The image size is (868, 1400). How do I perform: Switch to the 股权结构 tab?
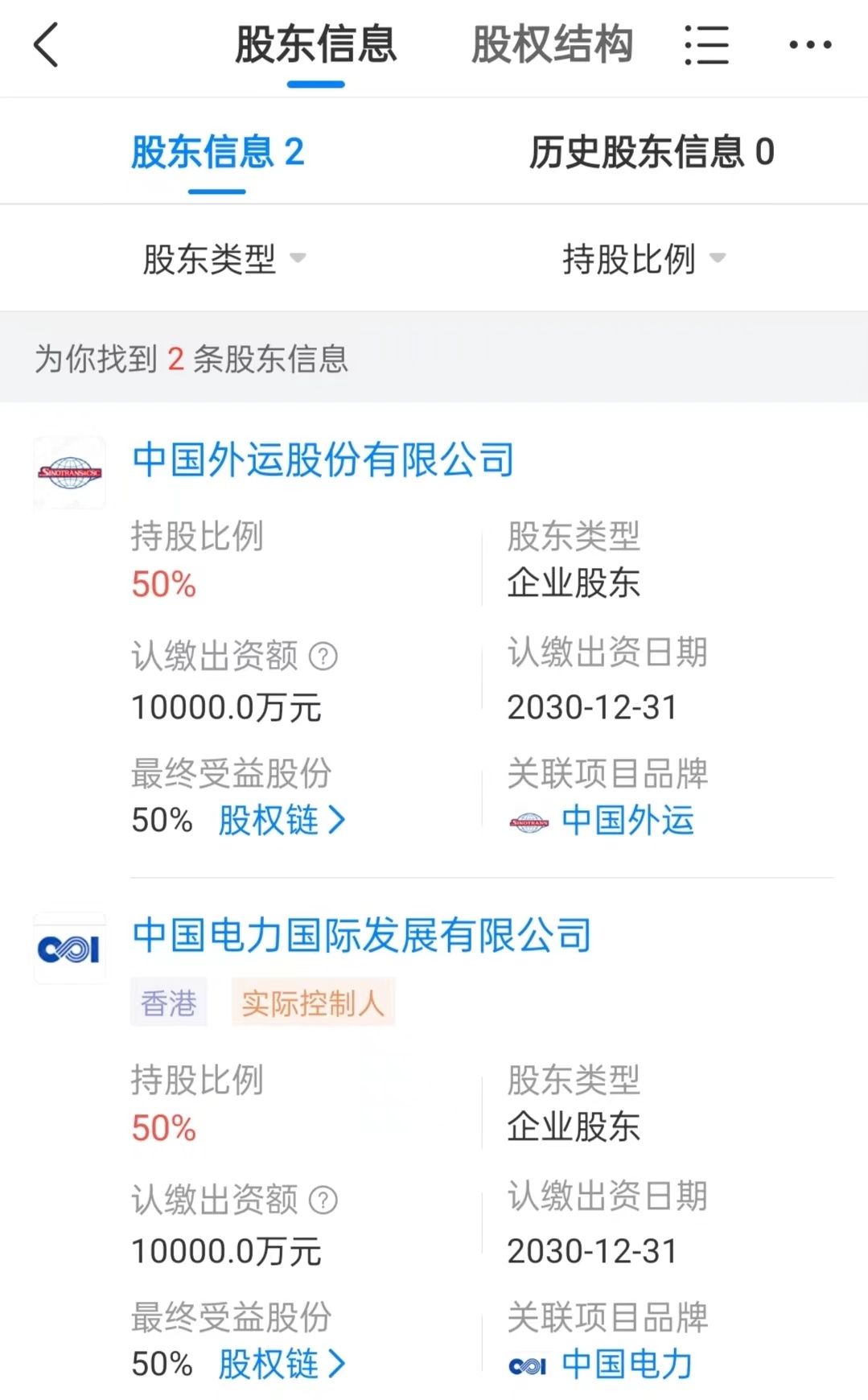[x=552, y=45]
